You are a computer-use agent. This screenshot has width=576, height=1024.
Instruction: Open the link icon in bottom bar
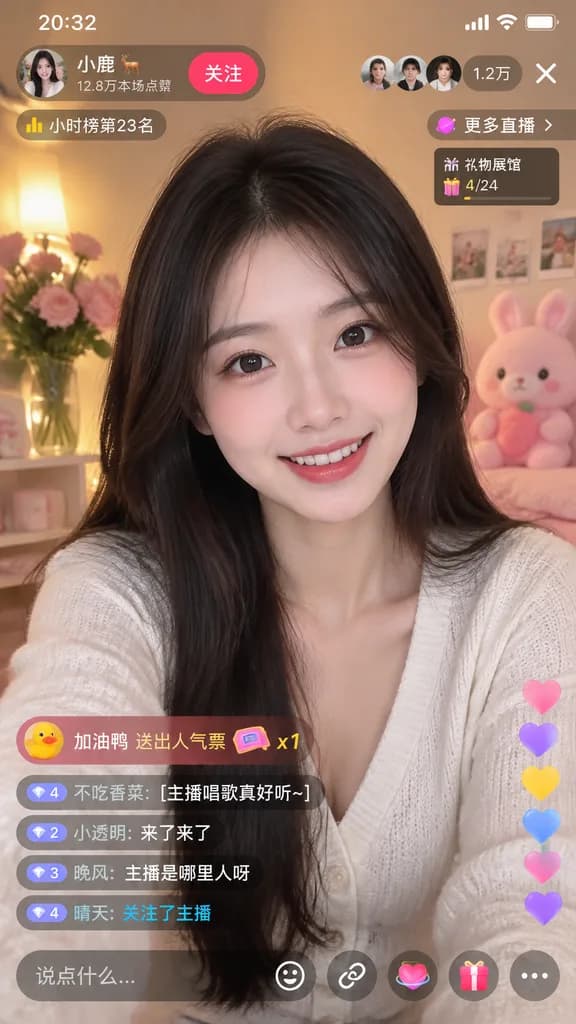[352, 976]
